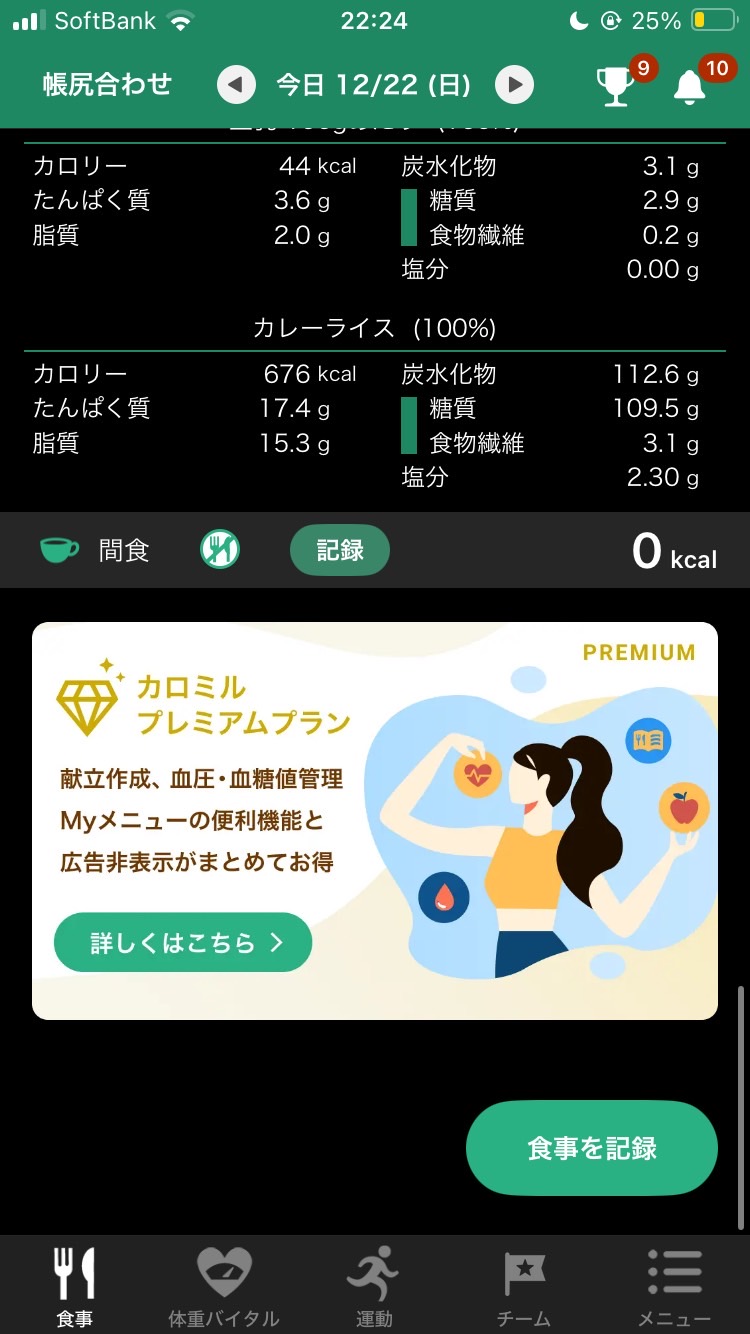Open the trophy achievements icon
The height and width of the screenshot is (1334, 750).
616,86
